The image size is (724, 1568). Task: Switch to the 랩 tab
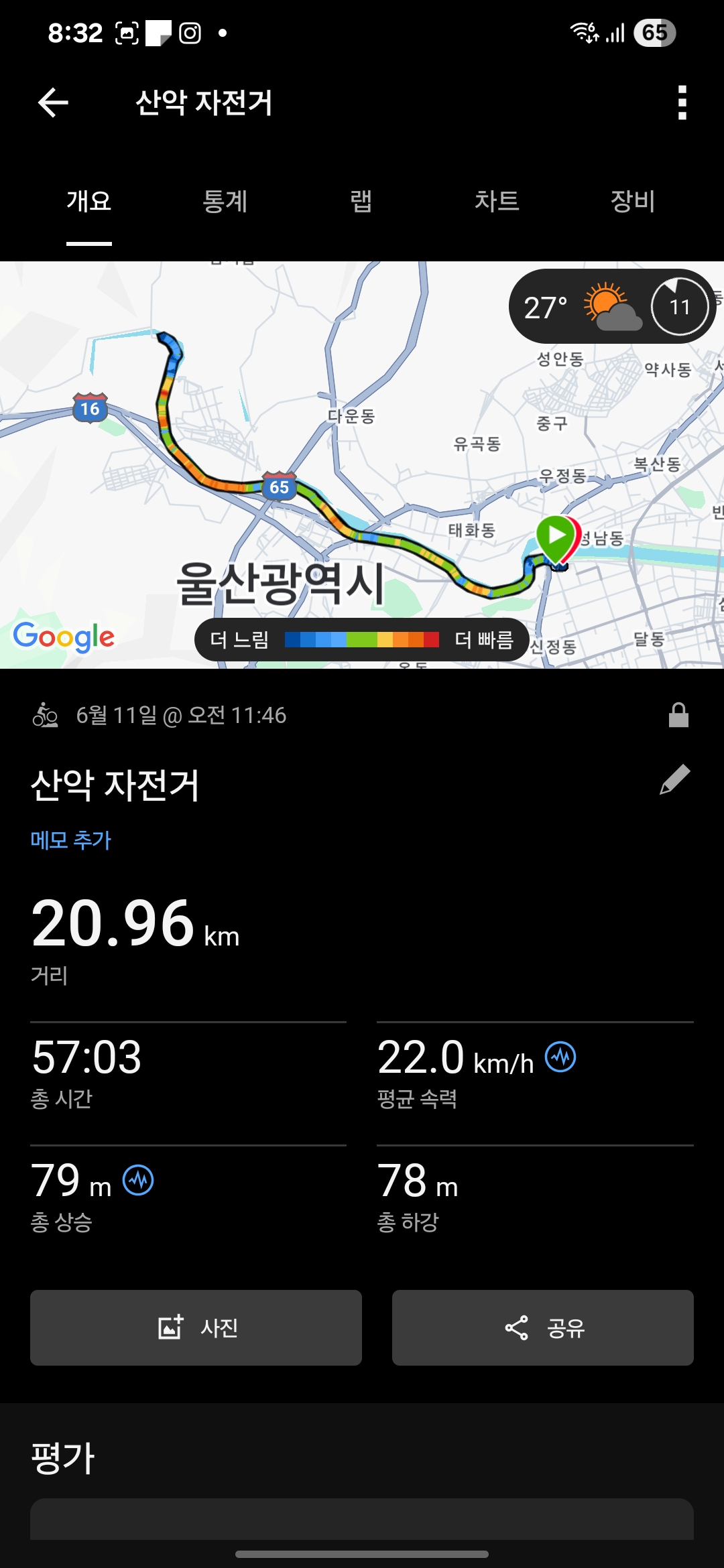pos(361,201)
